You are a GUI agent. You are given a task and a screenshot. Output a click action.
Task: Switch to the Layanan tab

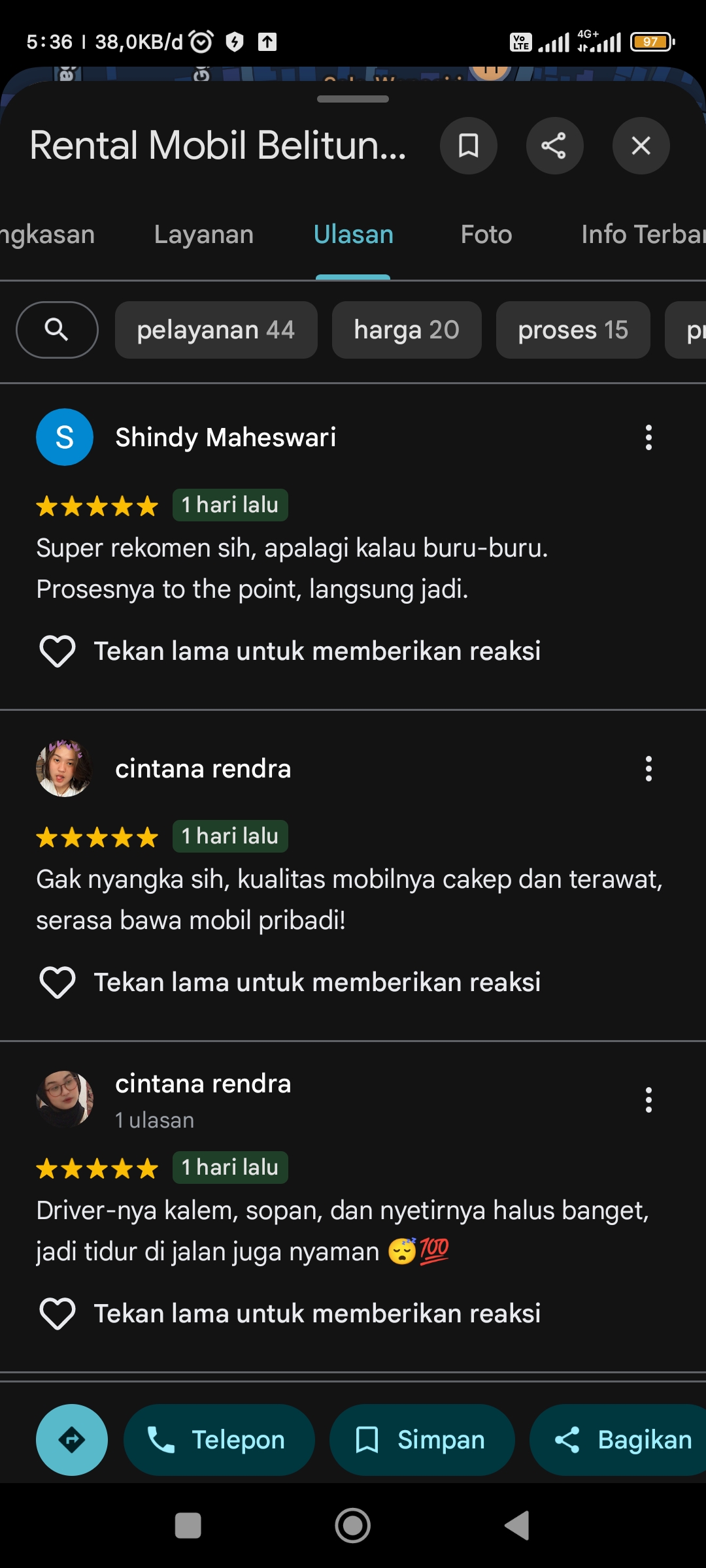(x=204, y=235)
